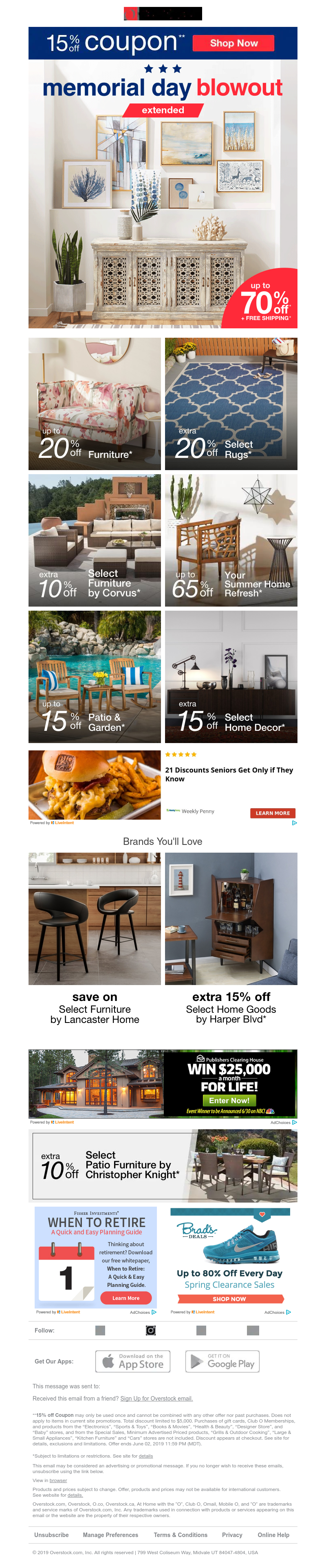Tap Shop Now on 15% coupon banner

[233, 43]
